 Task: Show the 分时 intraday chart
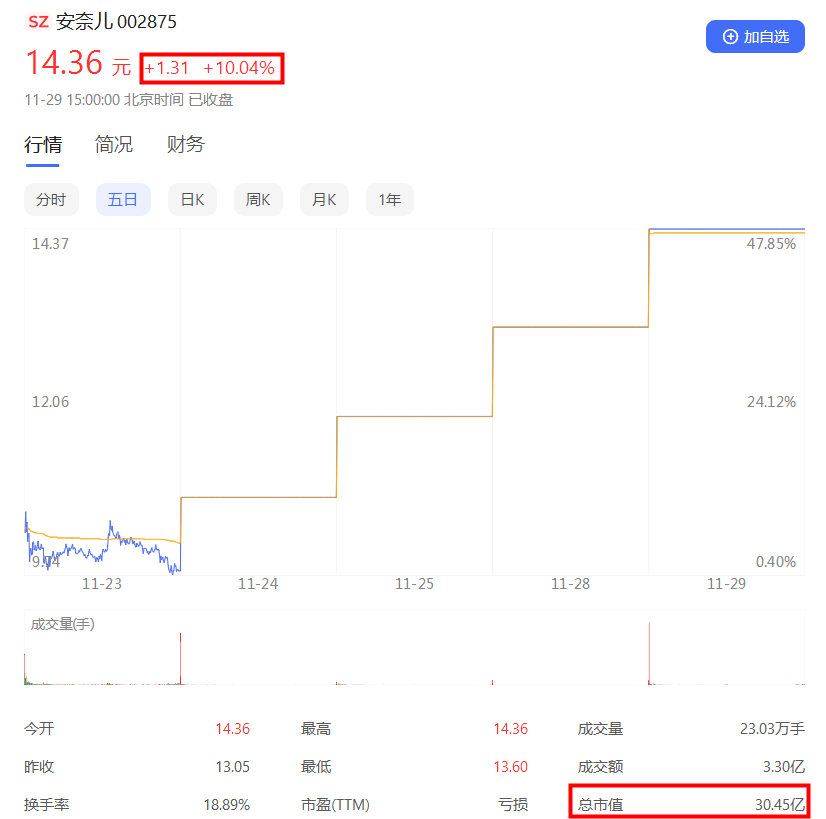51,200
